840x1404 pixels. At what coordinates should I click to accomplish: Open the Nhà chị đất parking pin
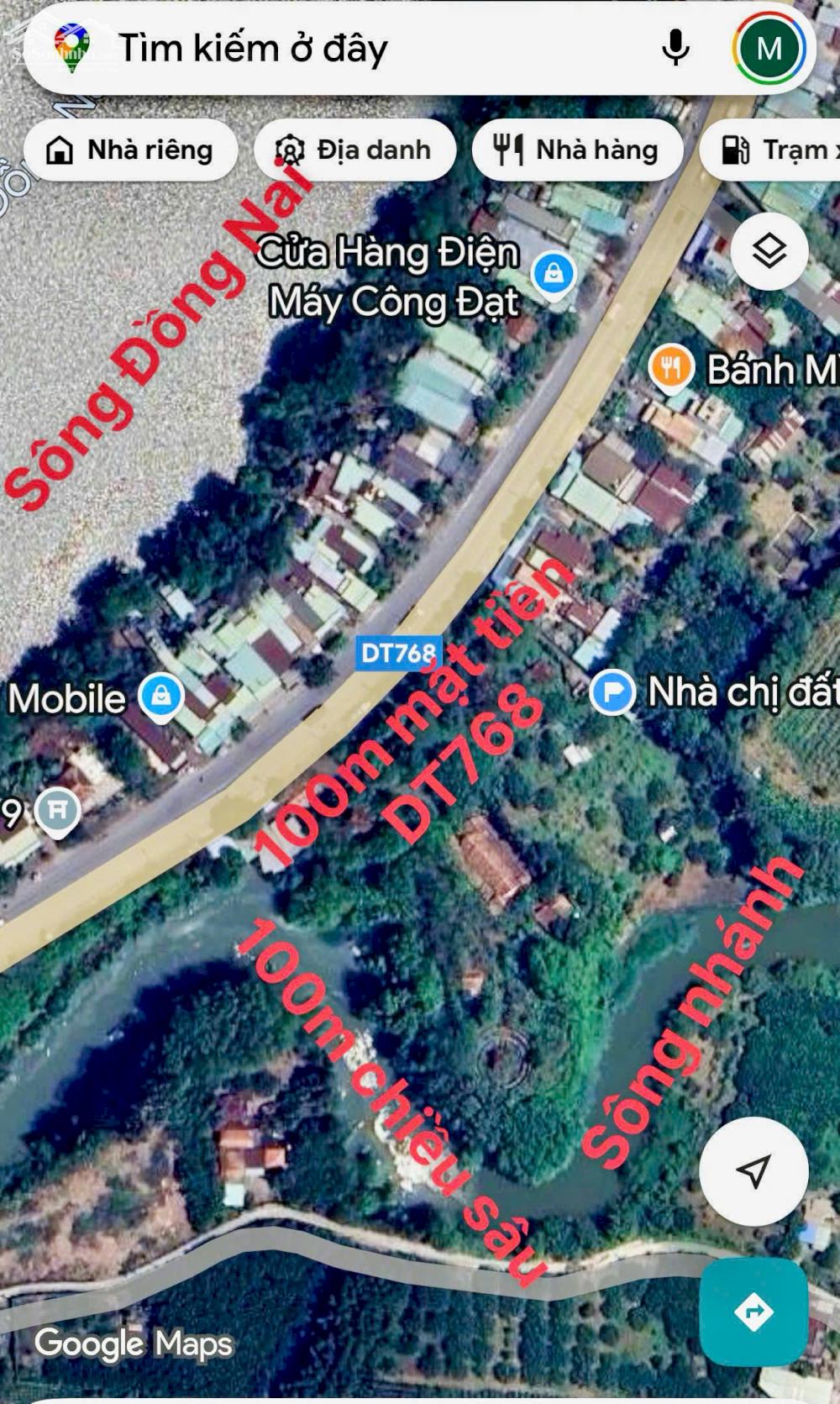coord(612,693)
